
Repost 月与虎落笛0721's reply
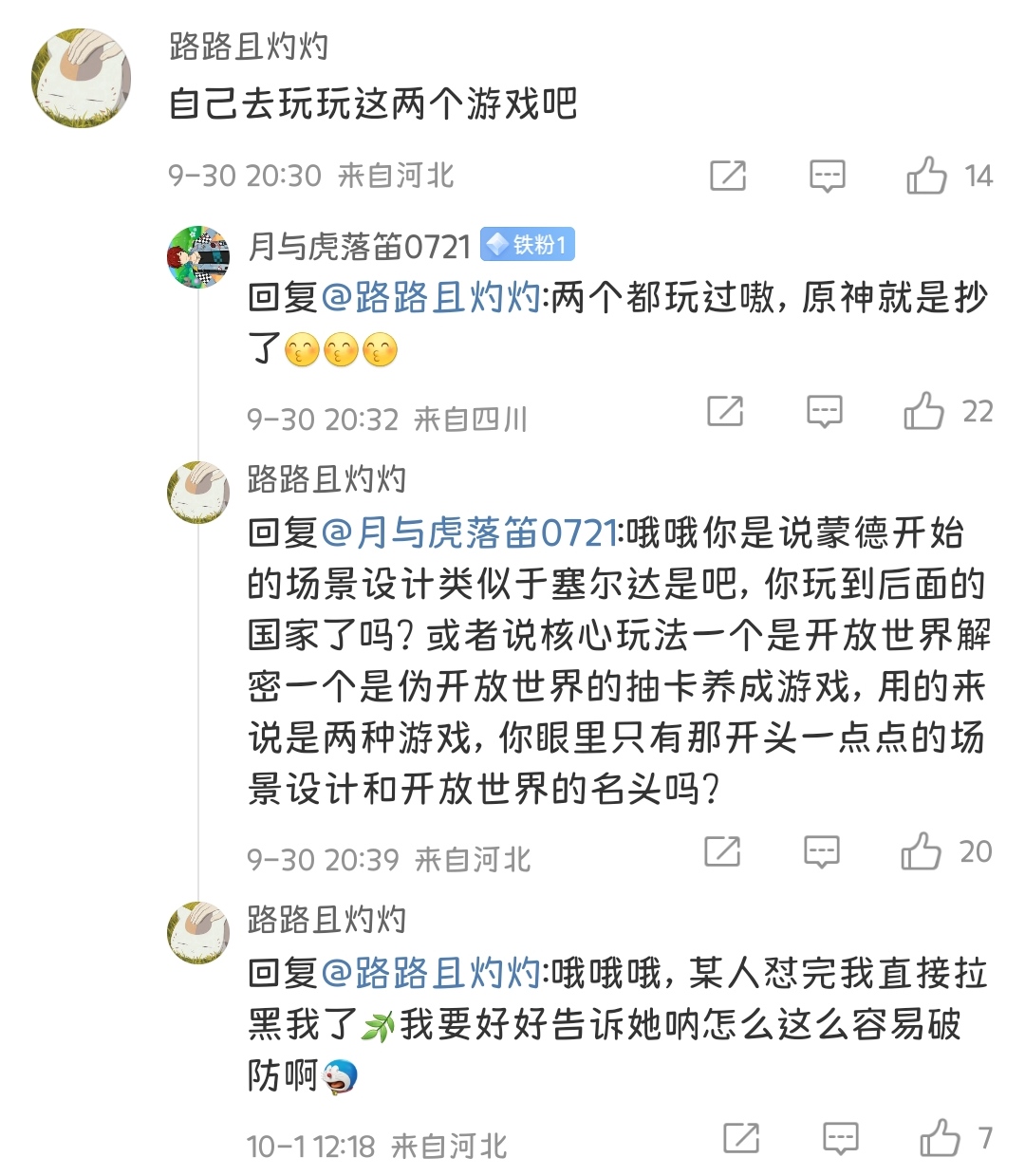[x=725, y=412]
